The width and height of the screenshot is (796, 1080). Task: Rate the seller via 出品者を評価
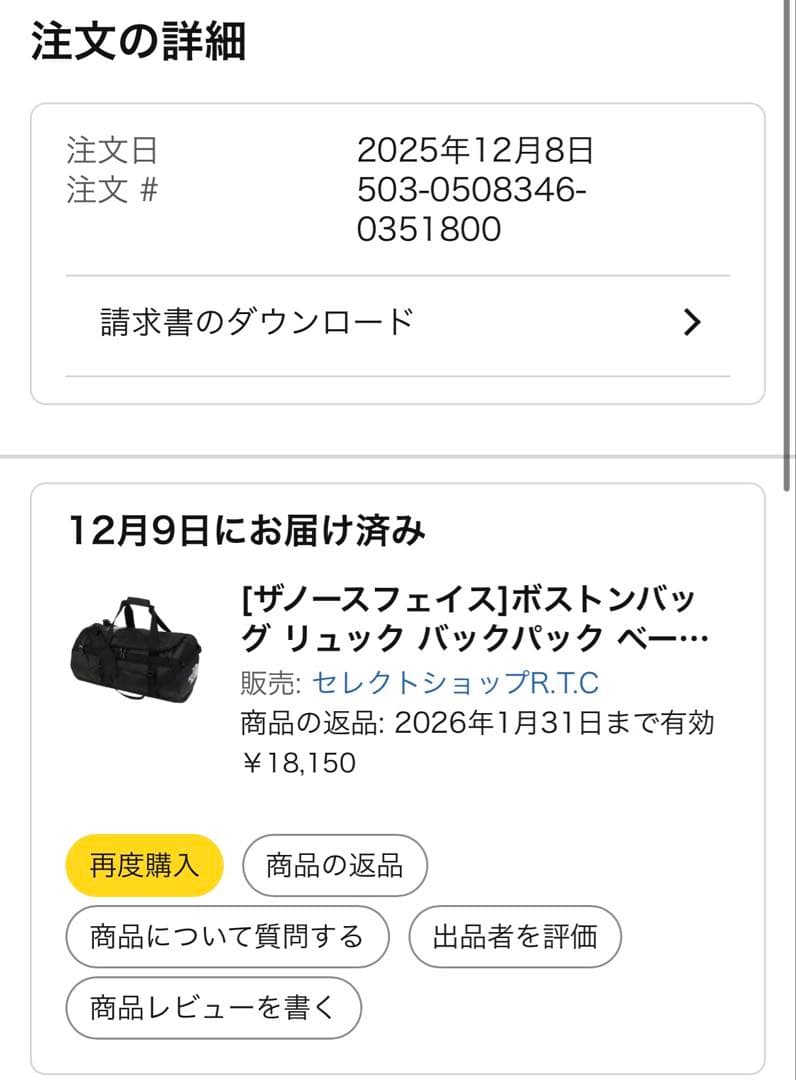pyautogui.click(x=514, y=937)
